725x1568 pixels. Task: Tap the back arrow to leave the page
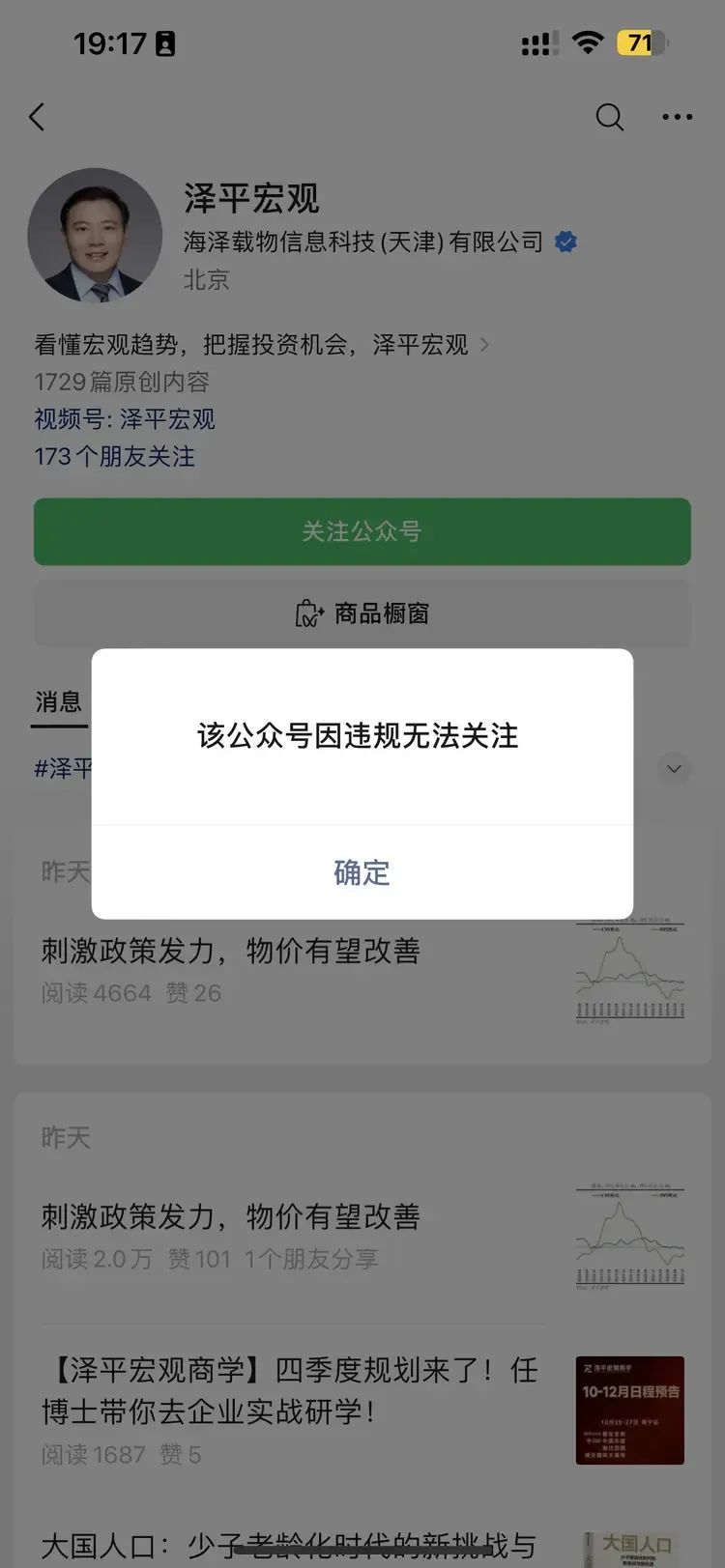coord(37,117)
